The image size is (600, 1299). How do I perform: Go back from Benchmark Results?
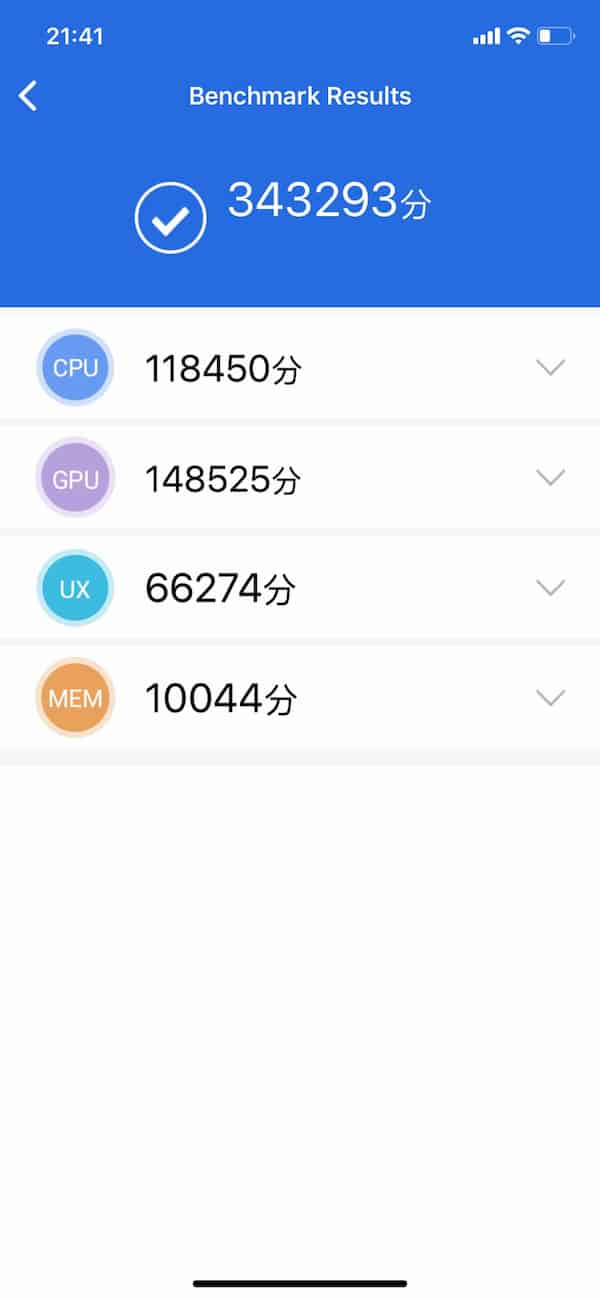28,96
